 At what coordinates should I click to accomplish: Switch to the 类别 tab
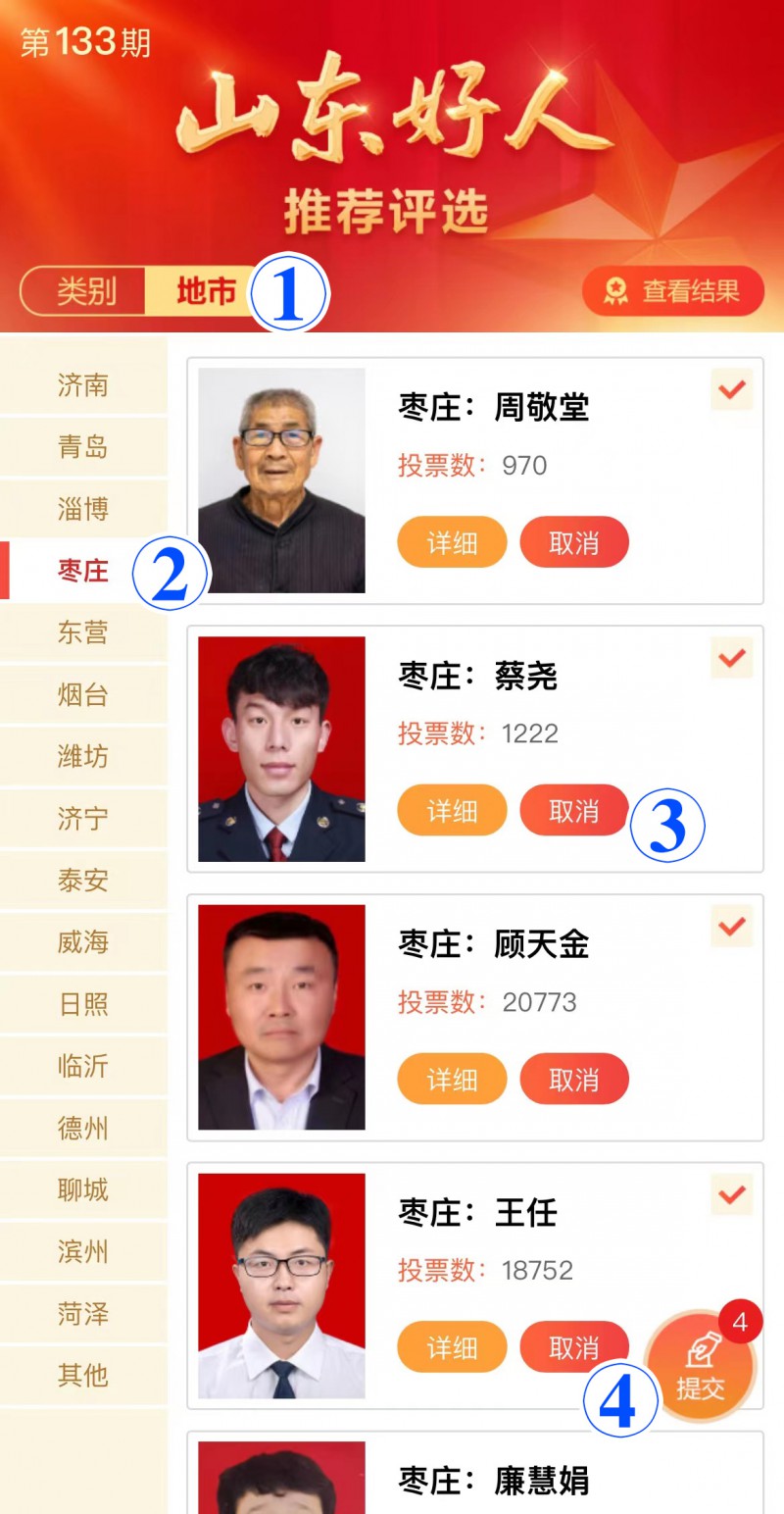tap(86, 292)
